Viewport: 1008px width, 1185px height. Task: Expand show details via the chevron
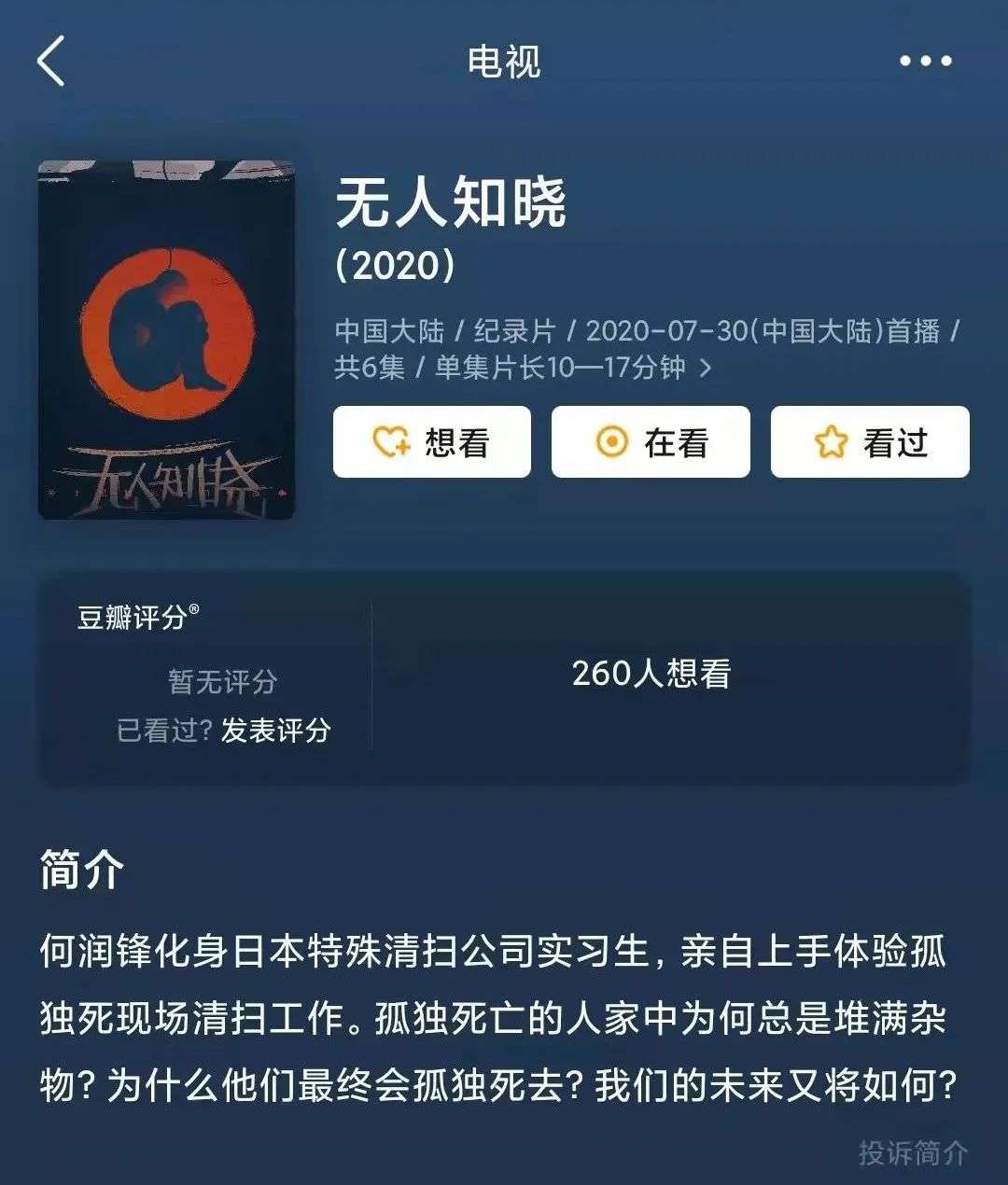[706, 369]
